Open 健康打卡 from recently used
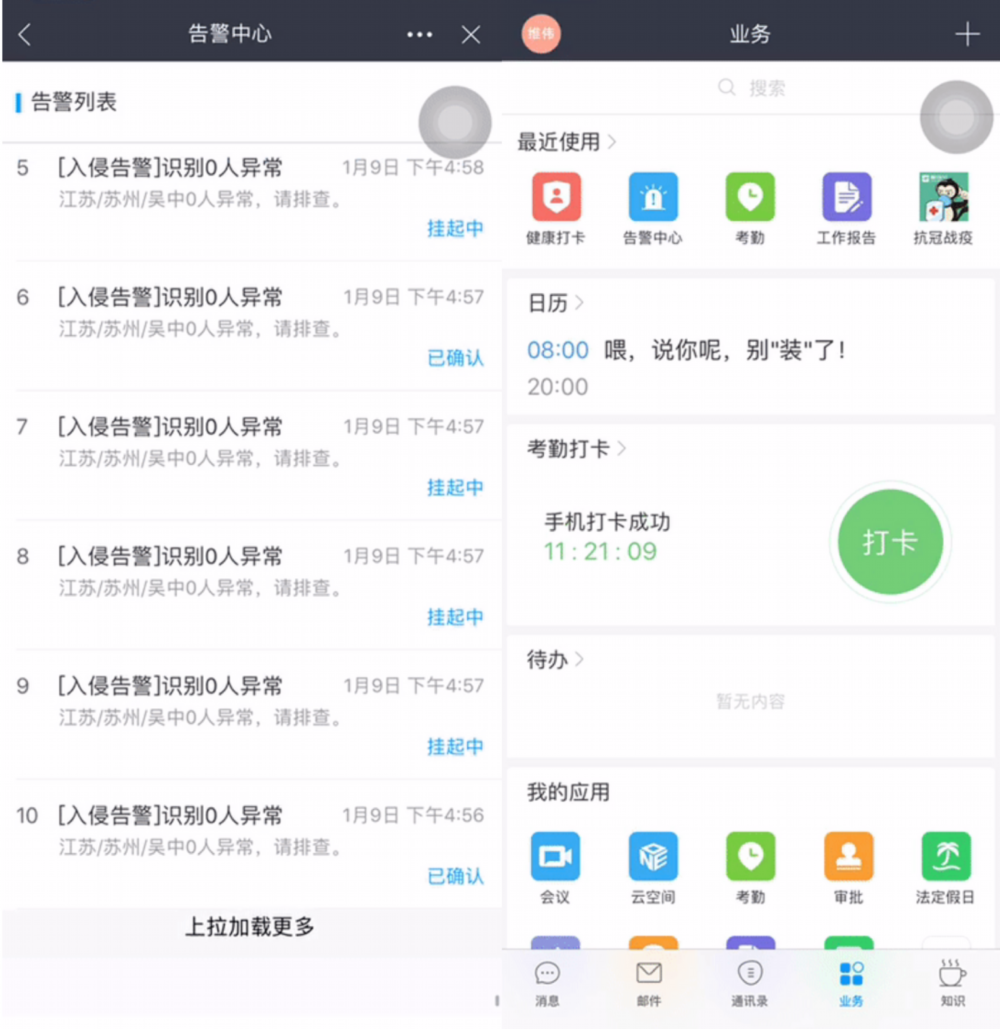Viewport: 1000px width, 1029px height. [x=556, y=208]
